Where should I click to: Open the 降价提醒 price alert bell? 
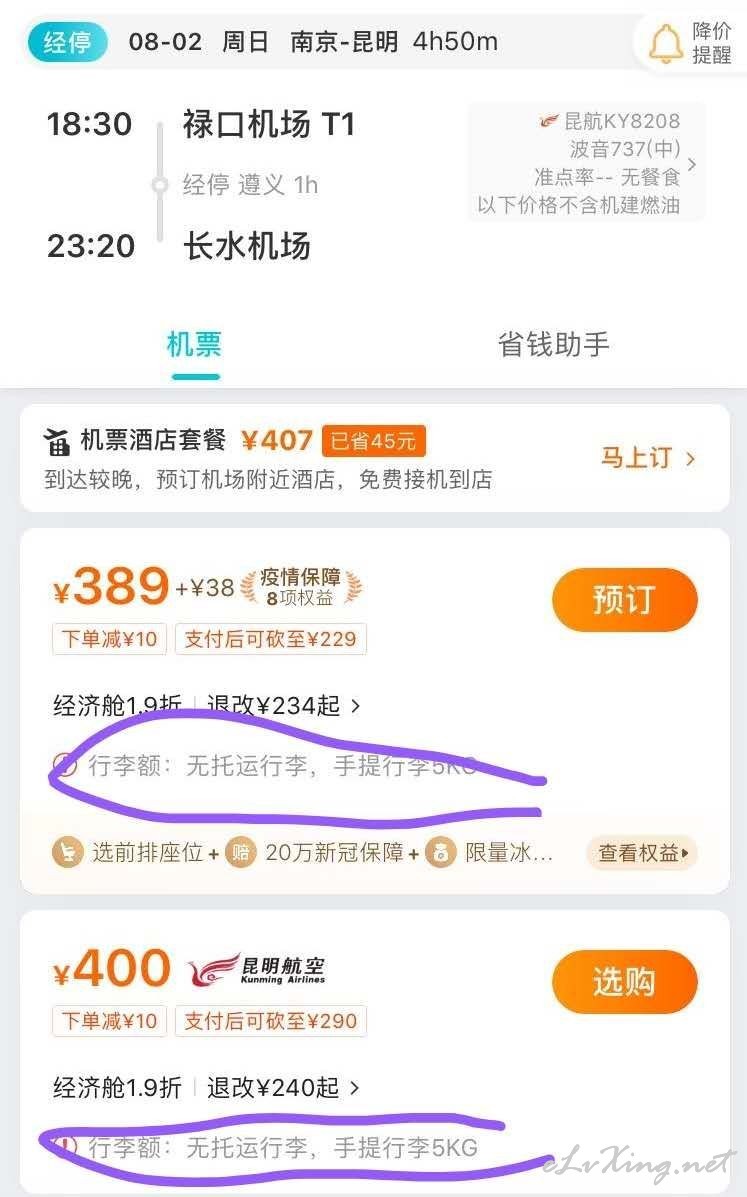pyautogui.click(x=691, y=43)
